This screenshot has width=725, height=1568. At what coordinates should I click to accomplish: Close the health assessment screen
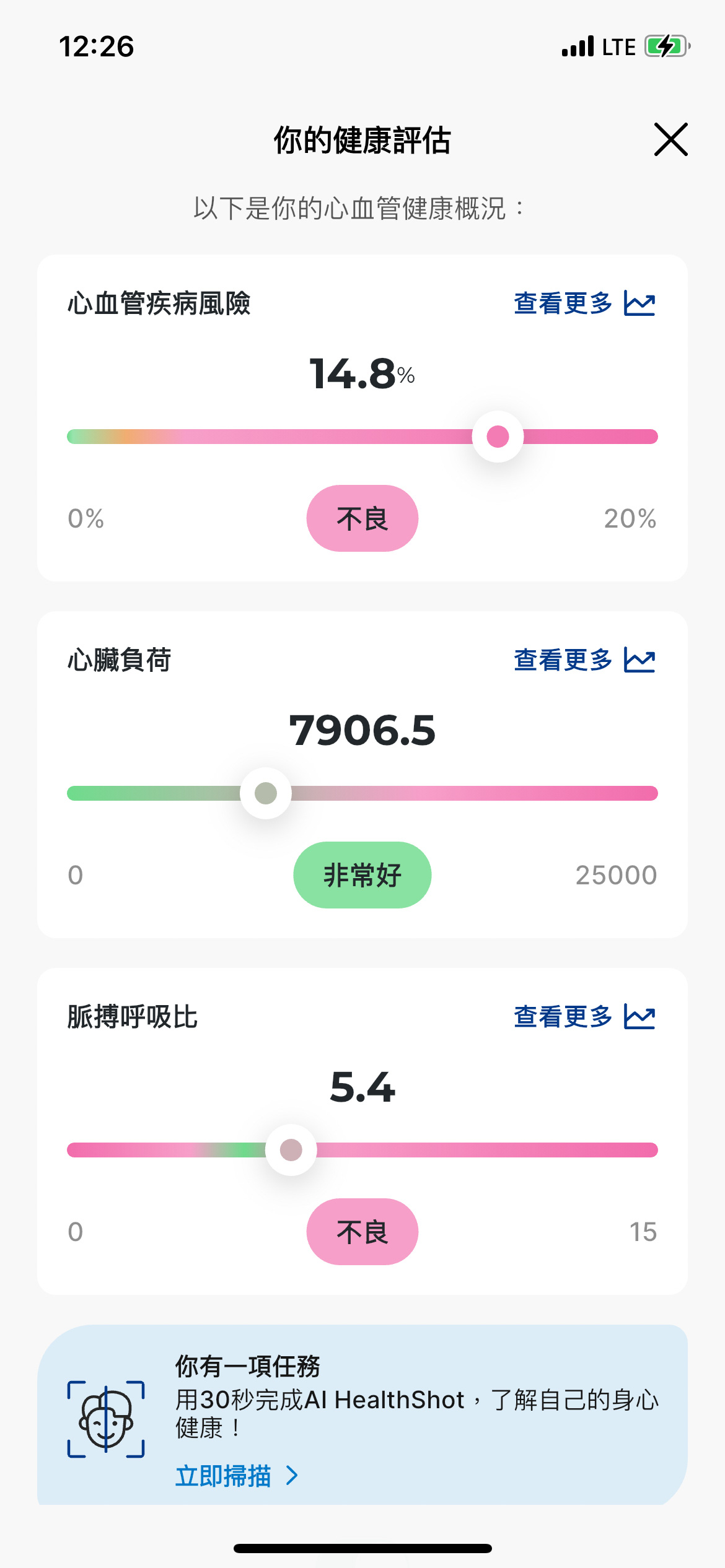(671, 139)
